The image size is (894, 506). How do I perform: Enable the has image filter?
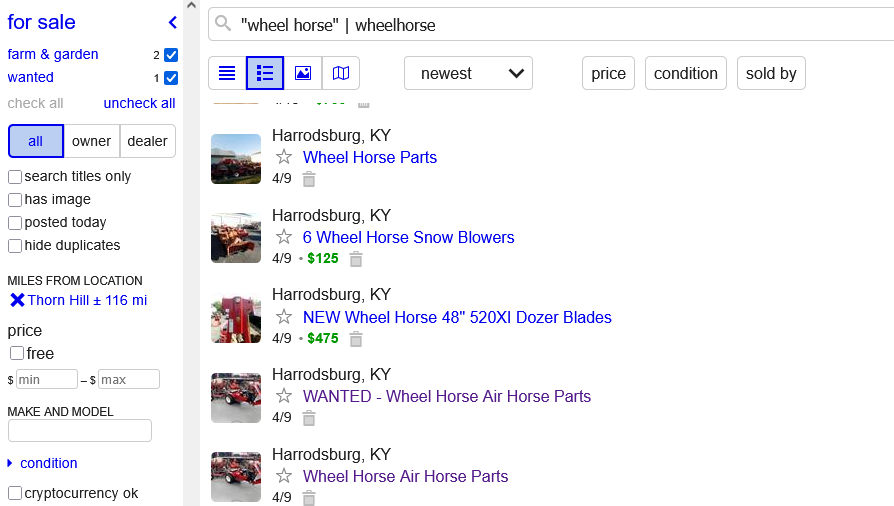pos(15,200)
